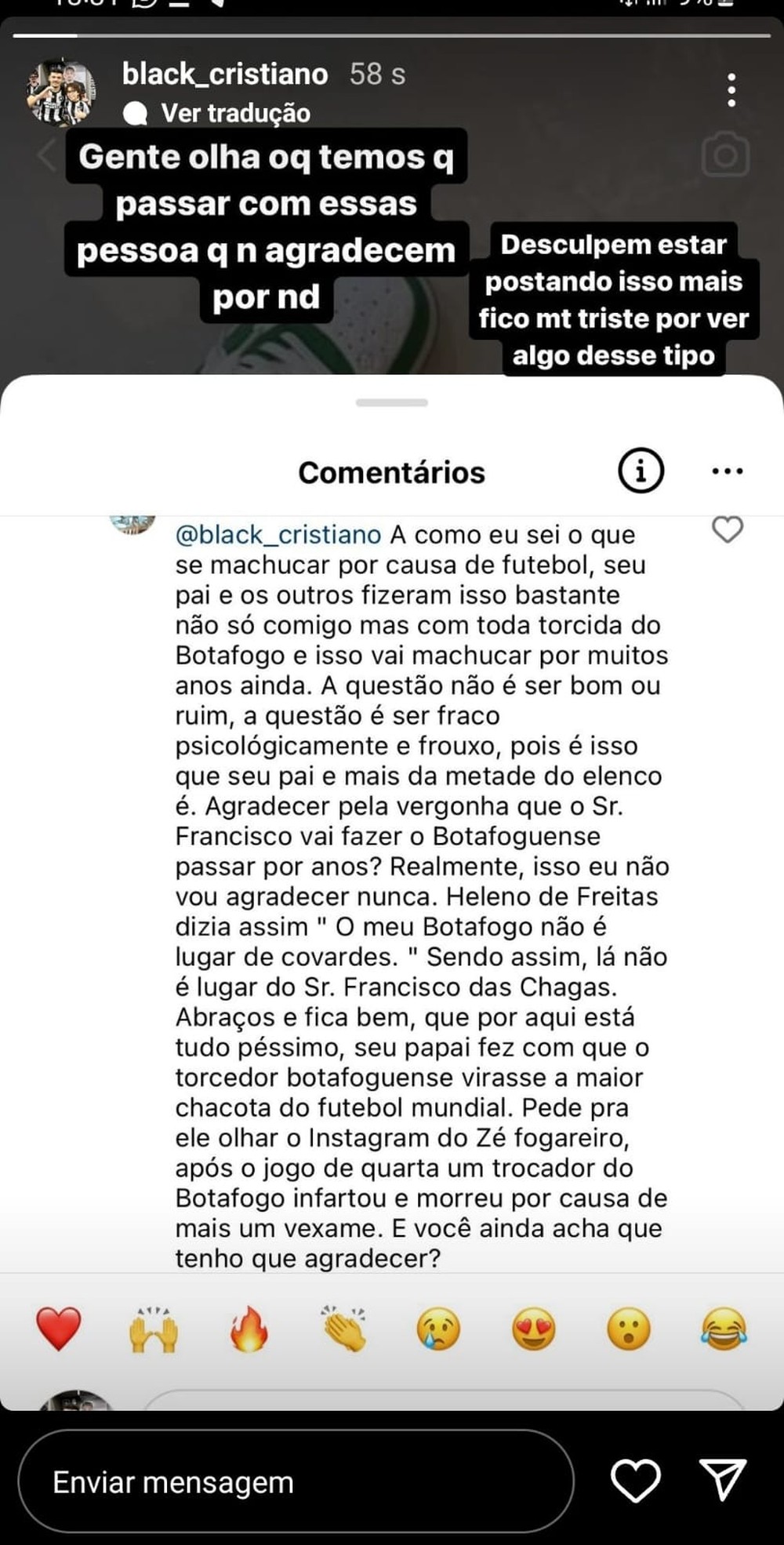This screenshot has width=784, height=1545.
Task: Tap Ver tradução to translate story
Action: pos(235,114)
